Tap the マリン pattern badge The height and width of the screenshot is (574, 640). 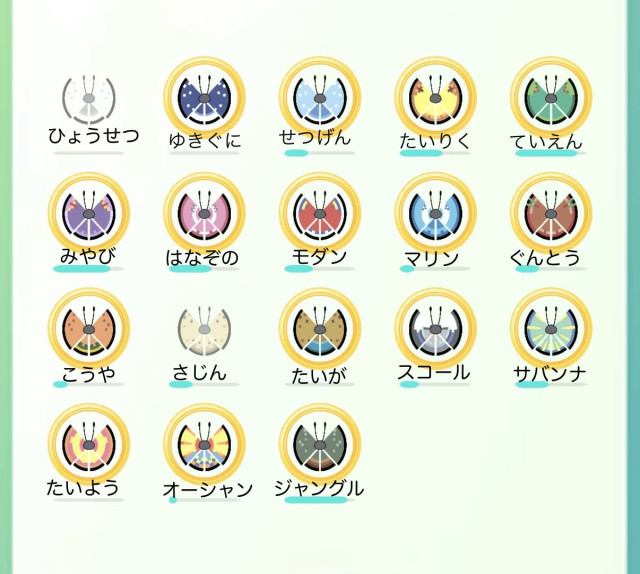click(x=435, y=214)
